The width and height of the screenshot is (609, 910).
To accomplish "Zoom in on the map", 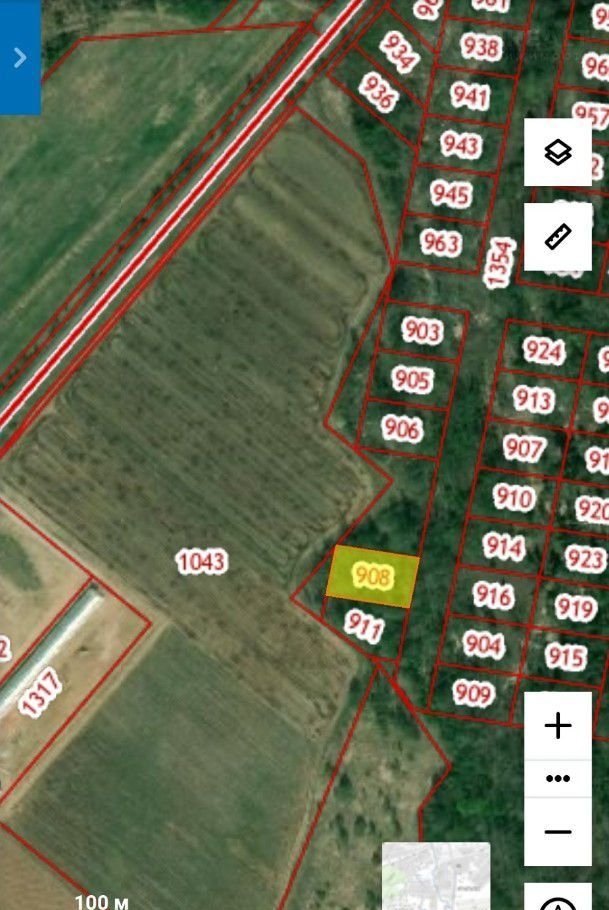I will [x=558, y=726].
